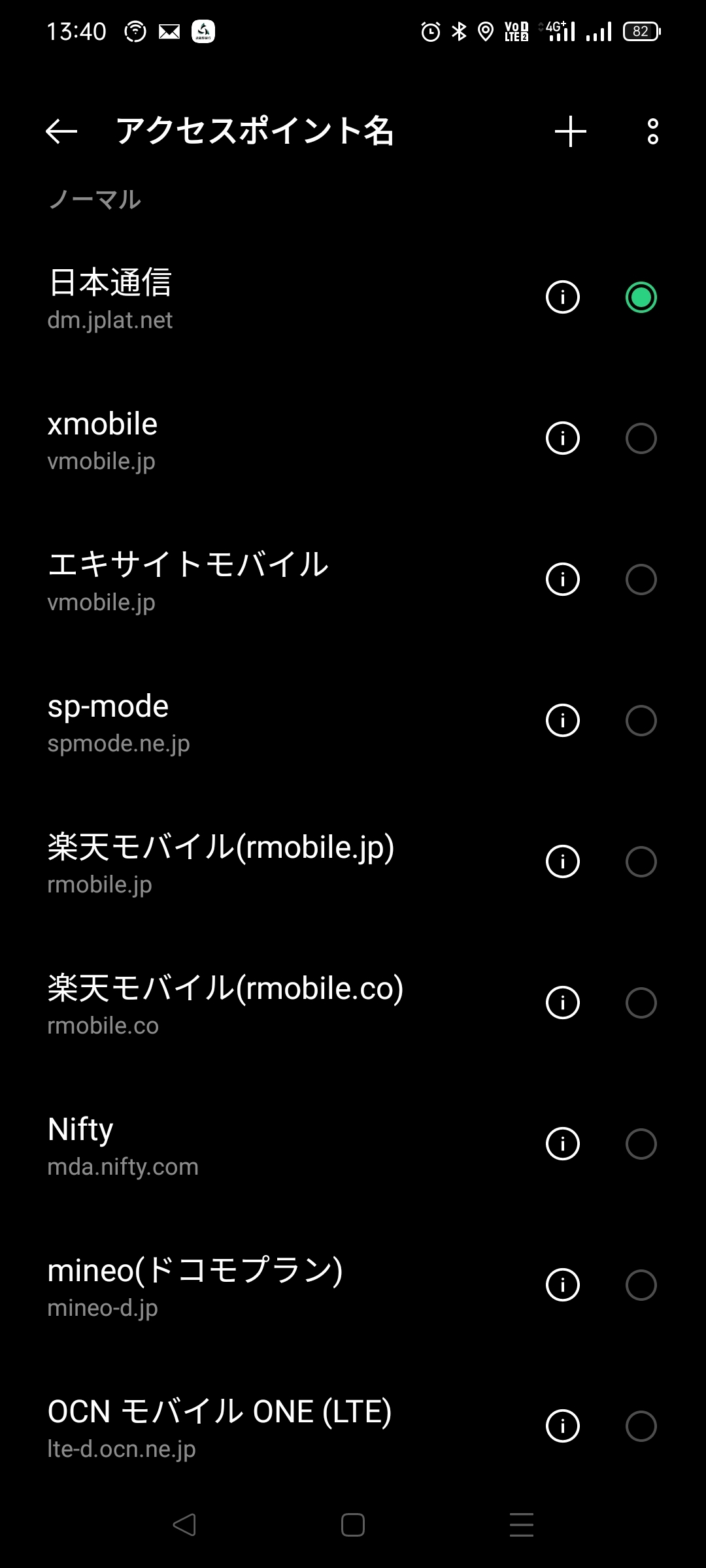This screenshot has width=706, height=1568.
Task: Tap the system home button
Action: [353, 1525]
